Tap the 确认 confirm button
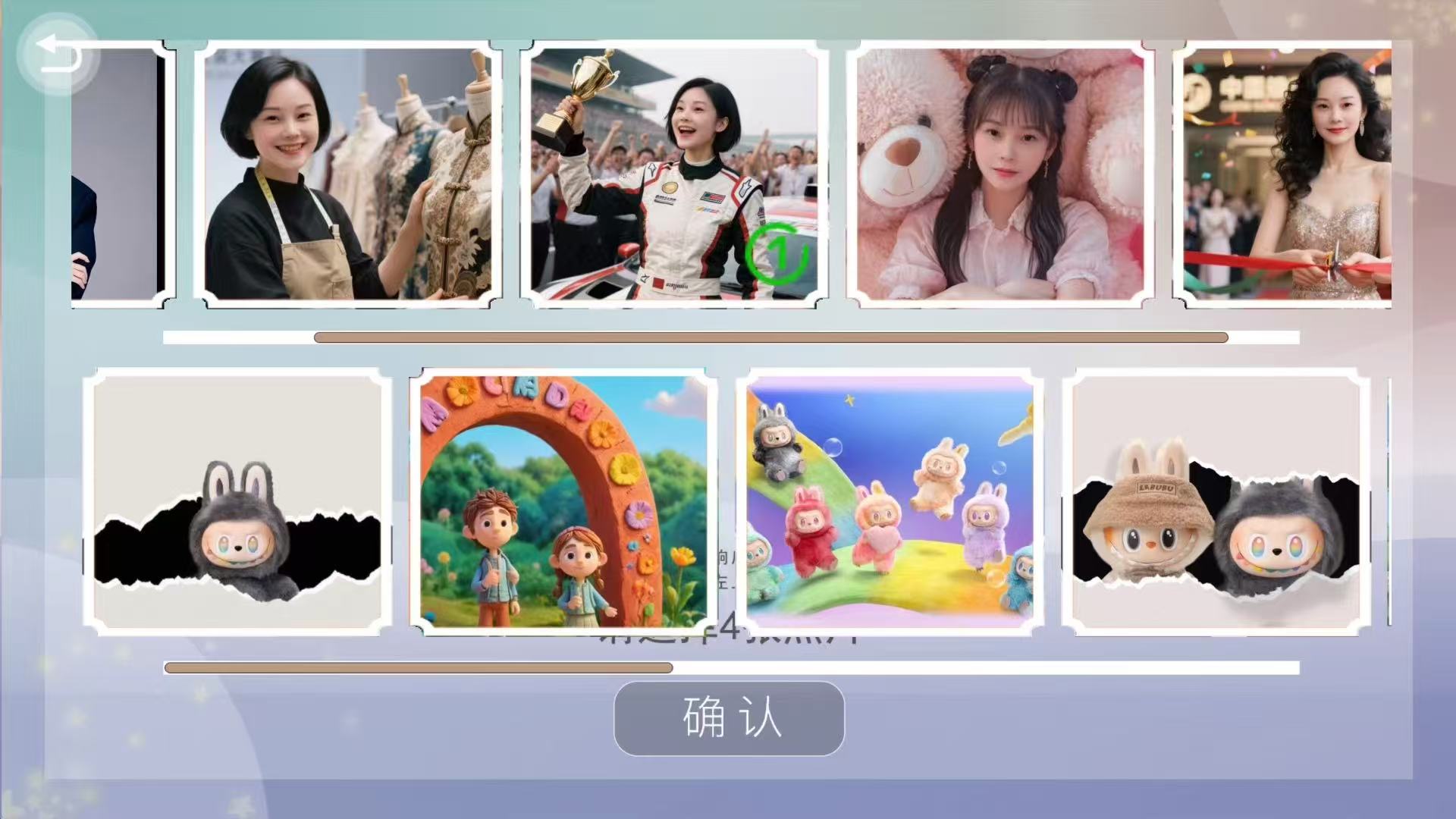The width and height of the screenshot is (1456, 819). point(729,717)
